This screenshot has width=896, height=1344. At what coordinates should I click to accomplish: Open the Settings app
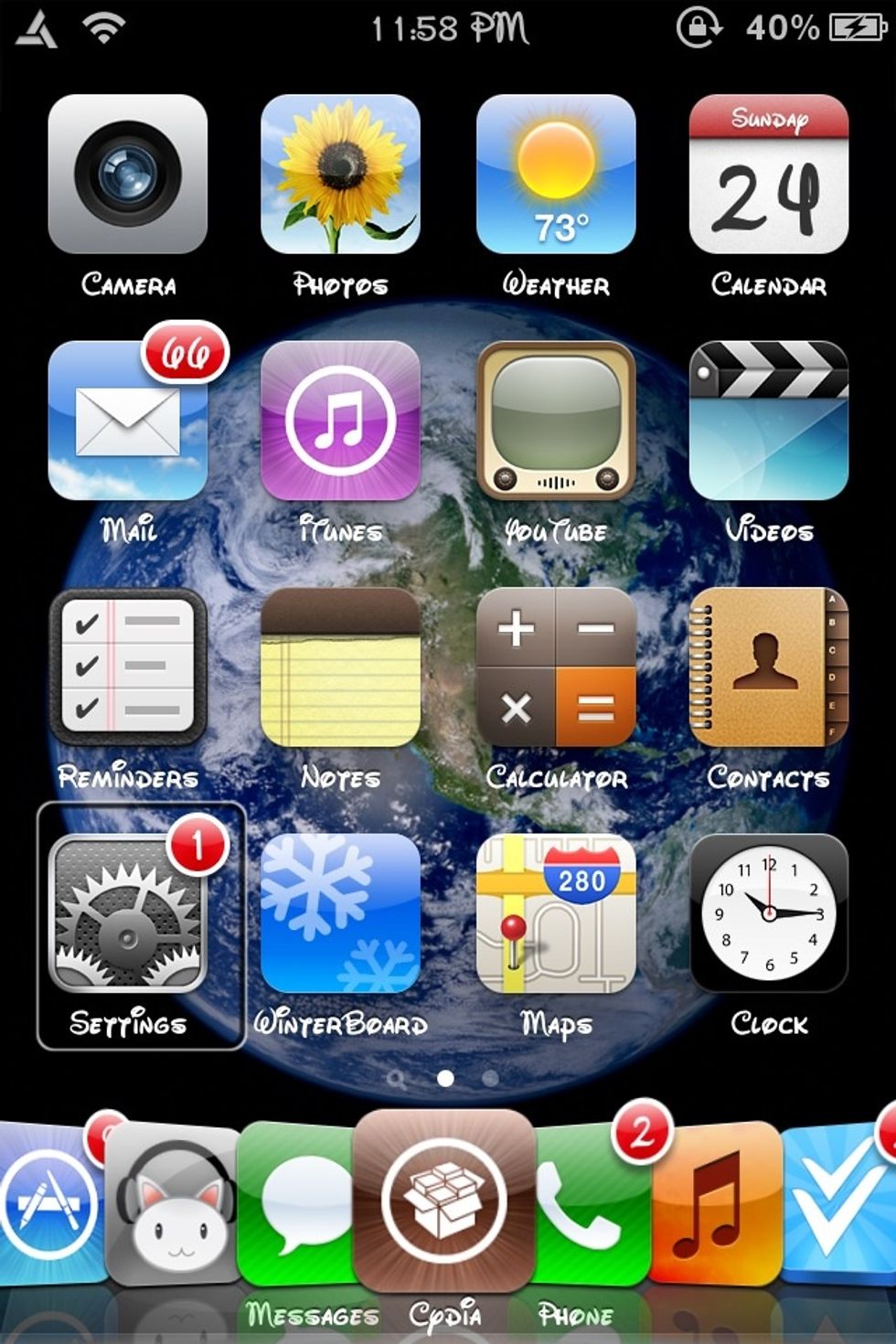click(x=128, y=914)
